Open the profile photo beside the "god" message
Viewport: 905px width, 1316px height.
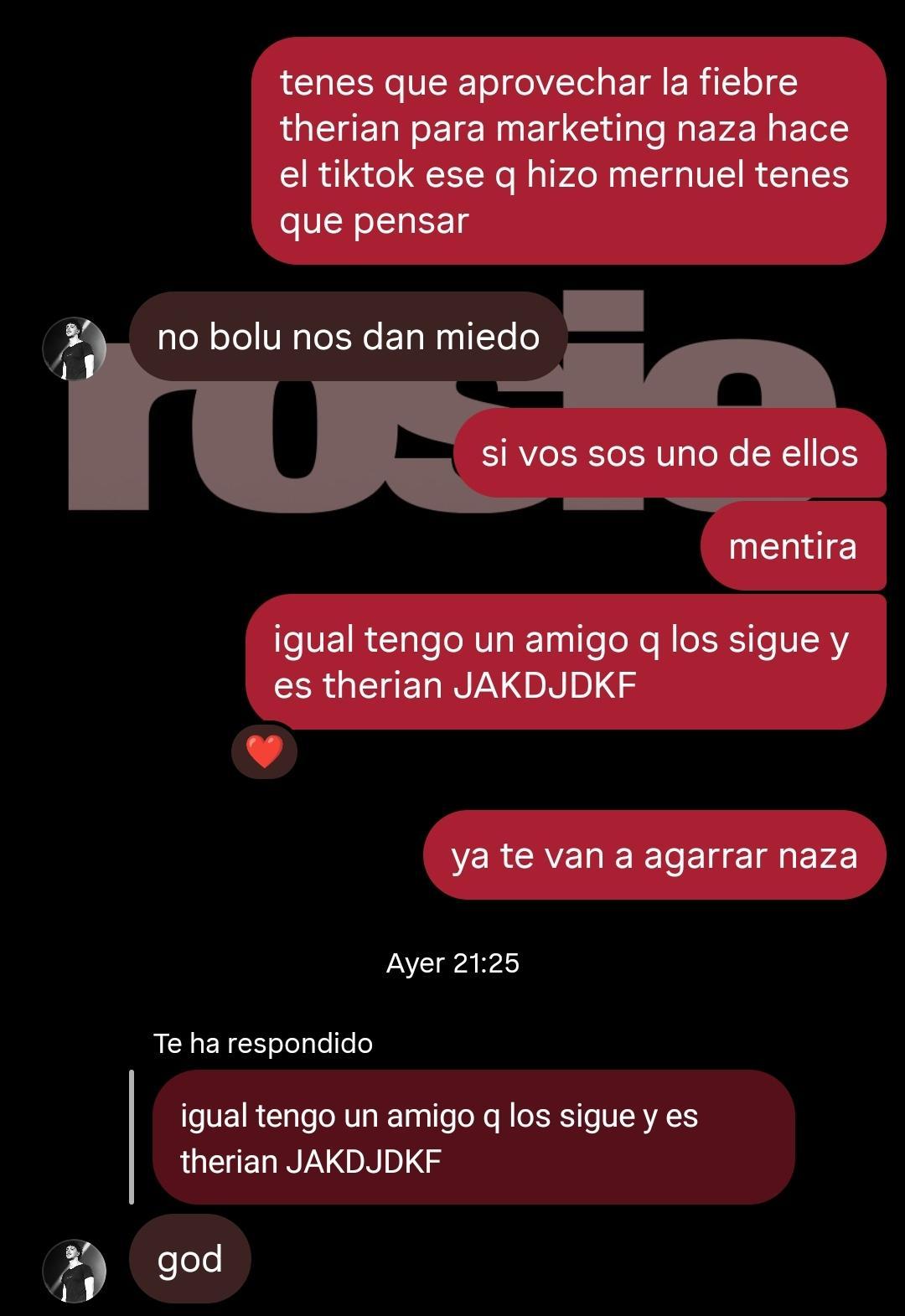pyautogui.click(x=75, y=1270)
